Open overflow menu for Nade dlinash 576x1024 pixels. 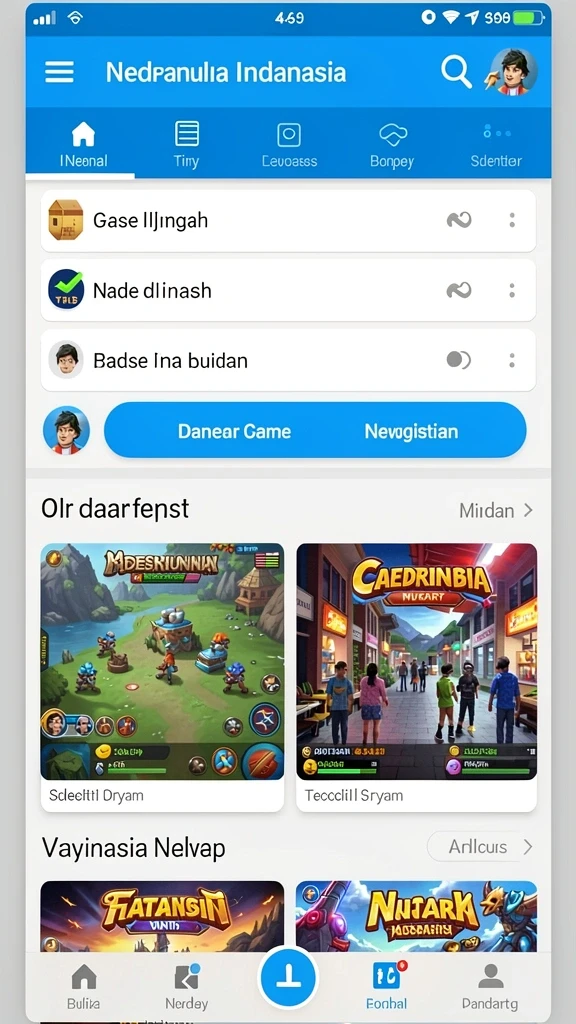click(512, 291)
